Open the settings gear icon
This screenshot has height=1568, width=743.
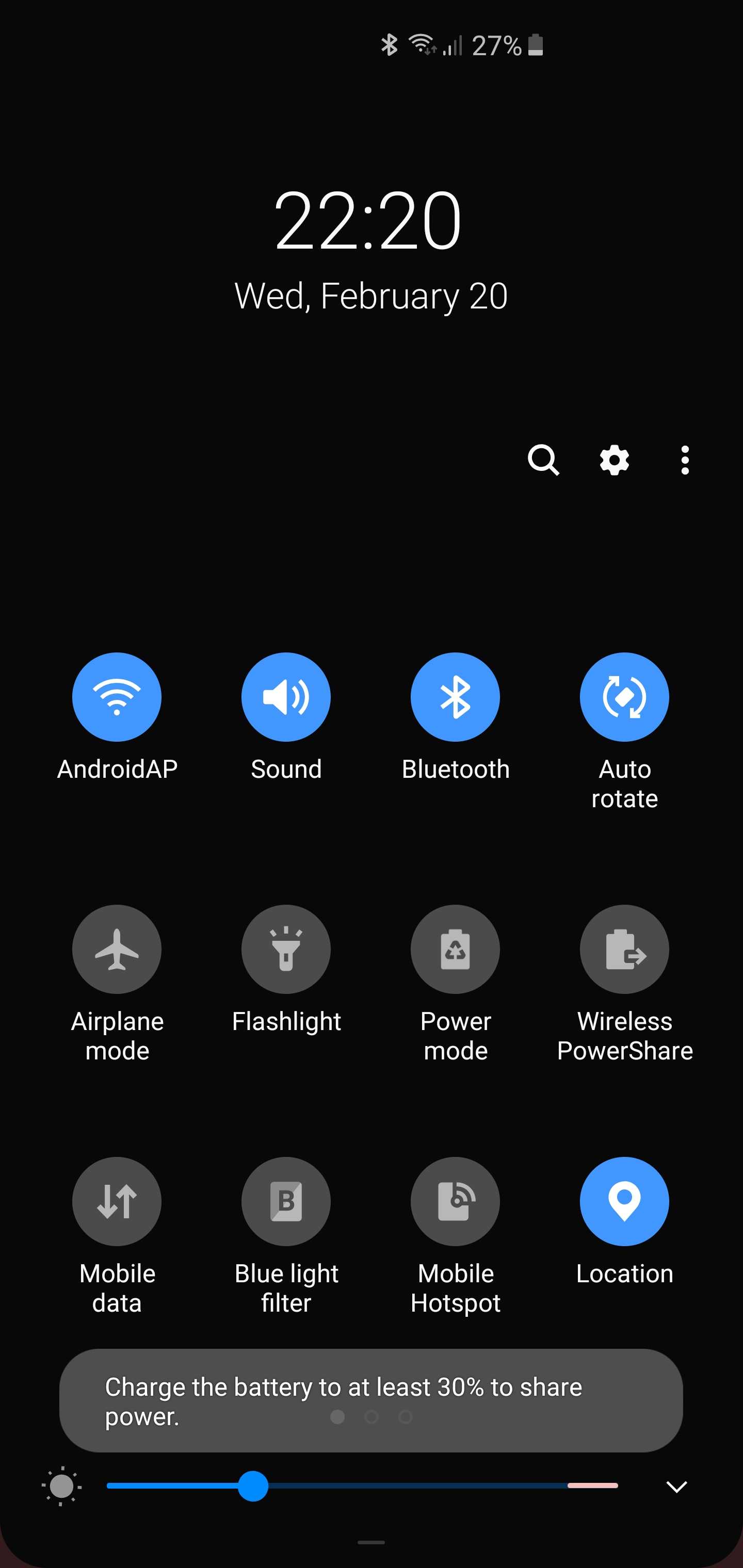point(614,460)
